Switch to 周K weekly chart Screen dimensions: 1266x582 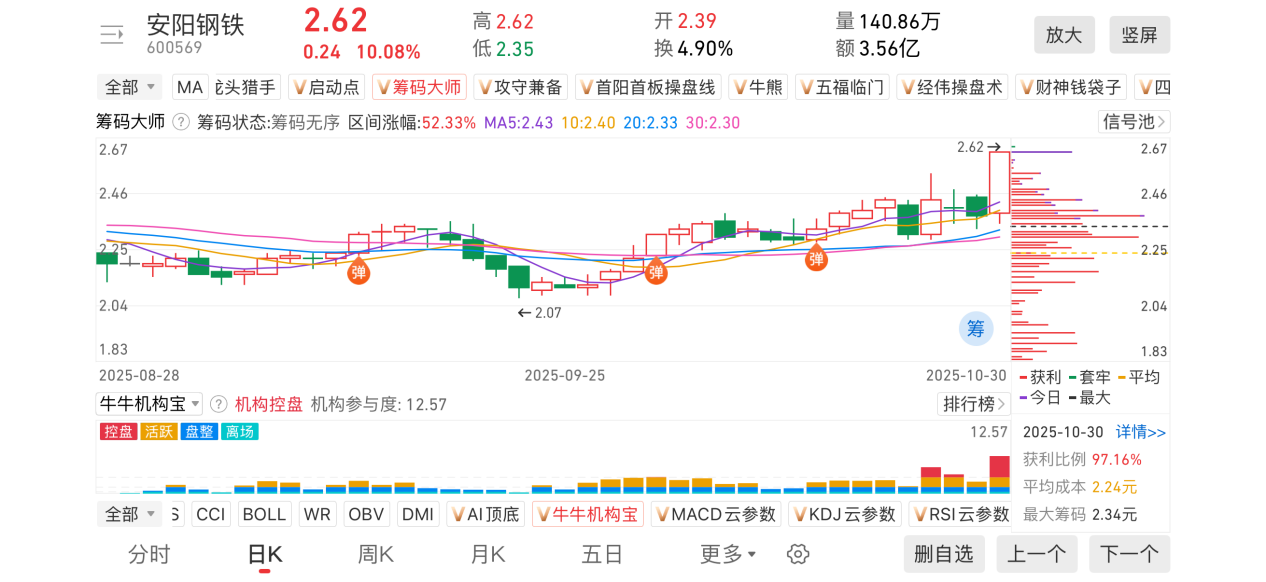(x=376, y=554)
